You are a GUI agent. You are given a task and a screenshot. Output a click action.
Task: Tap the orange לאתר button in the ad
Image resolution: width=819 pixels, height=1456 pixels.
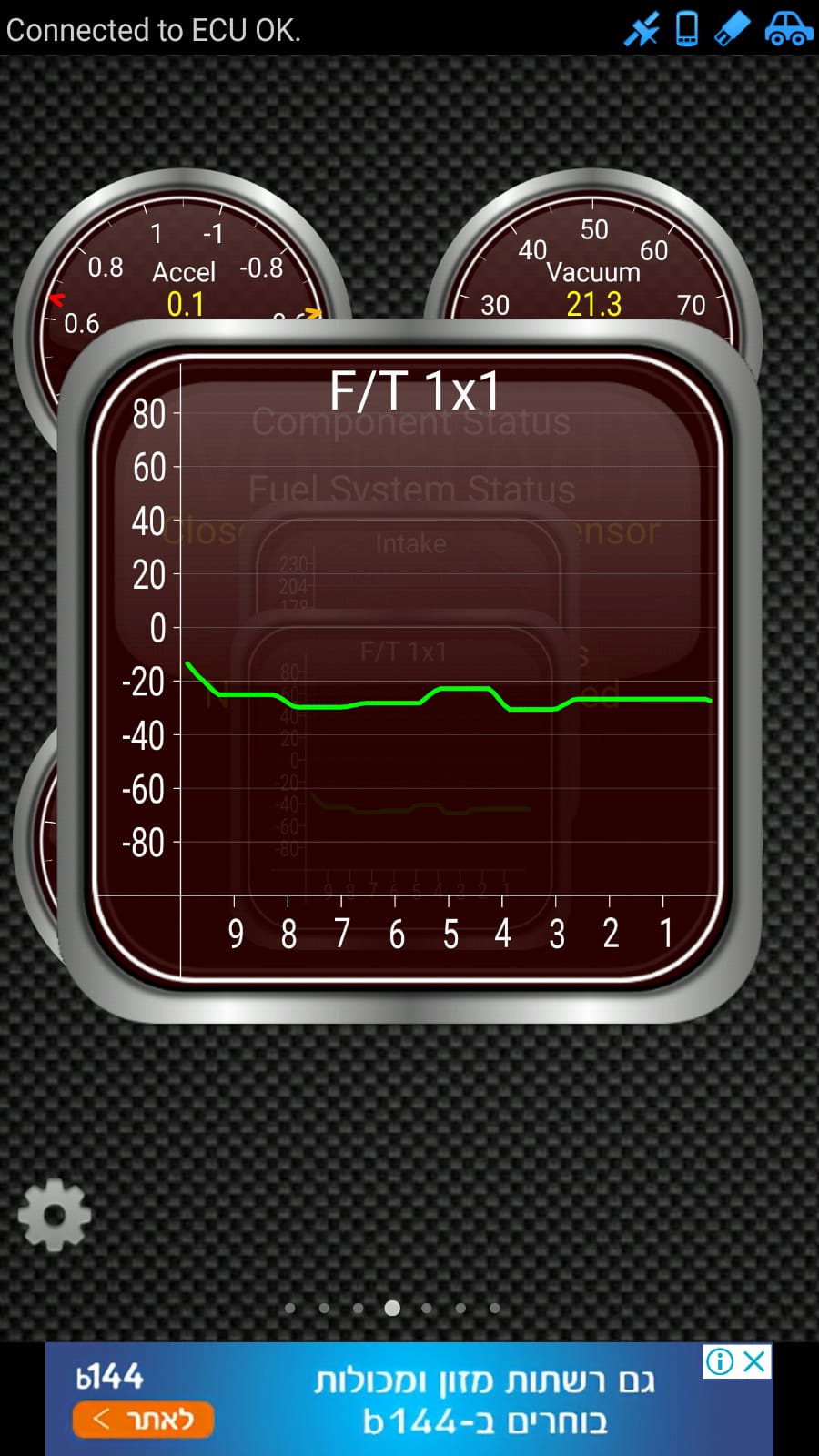pos(143,1420)
